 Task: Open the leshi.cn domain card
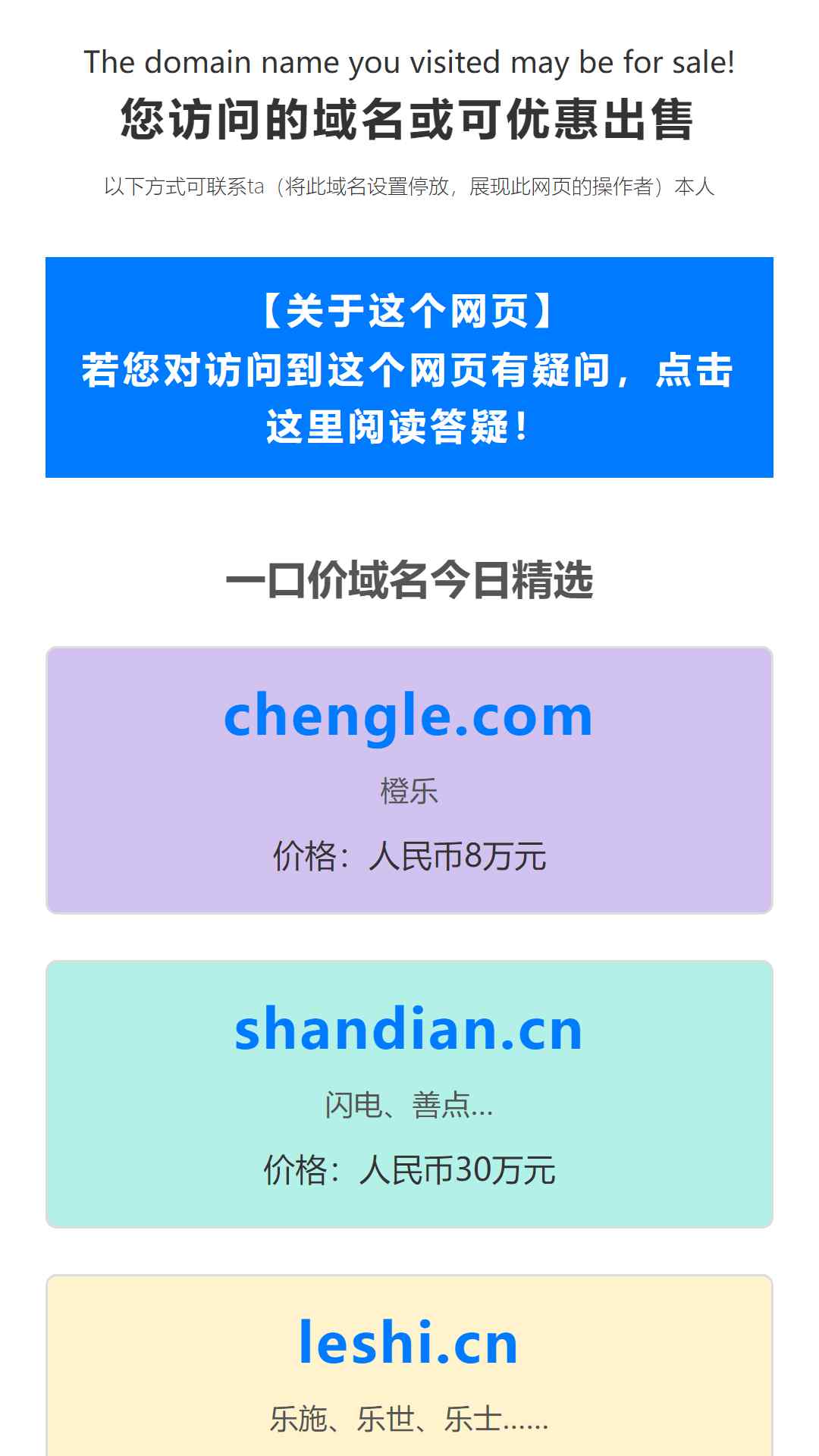coord(409,1365)
